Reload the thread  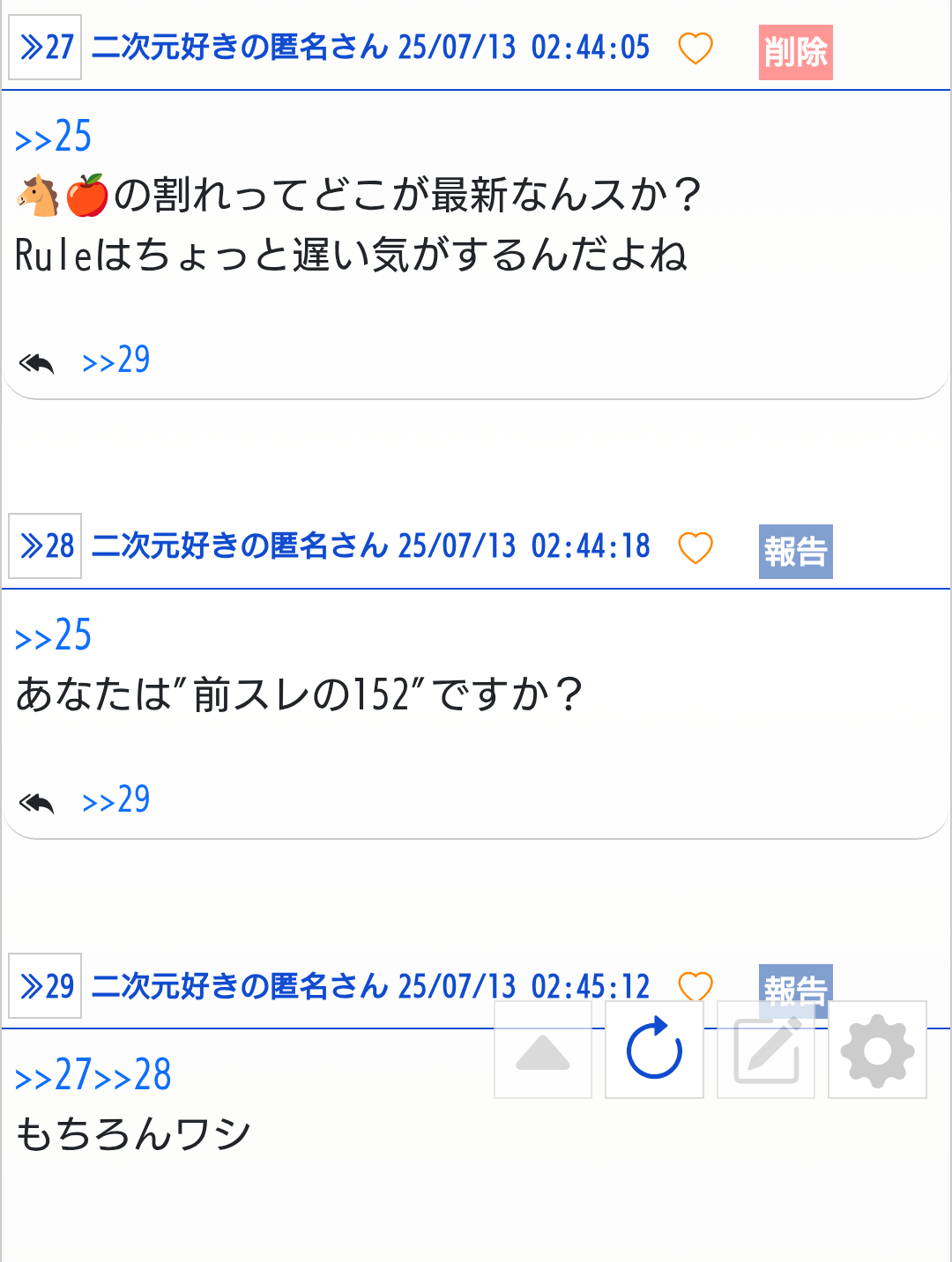(x=654, y=1050)
